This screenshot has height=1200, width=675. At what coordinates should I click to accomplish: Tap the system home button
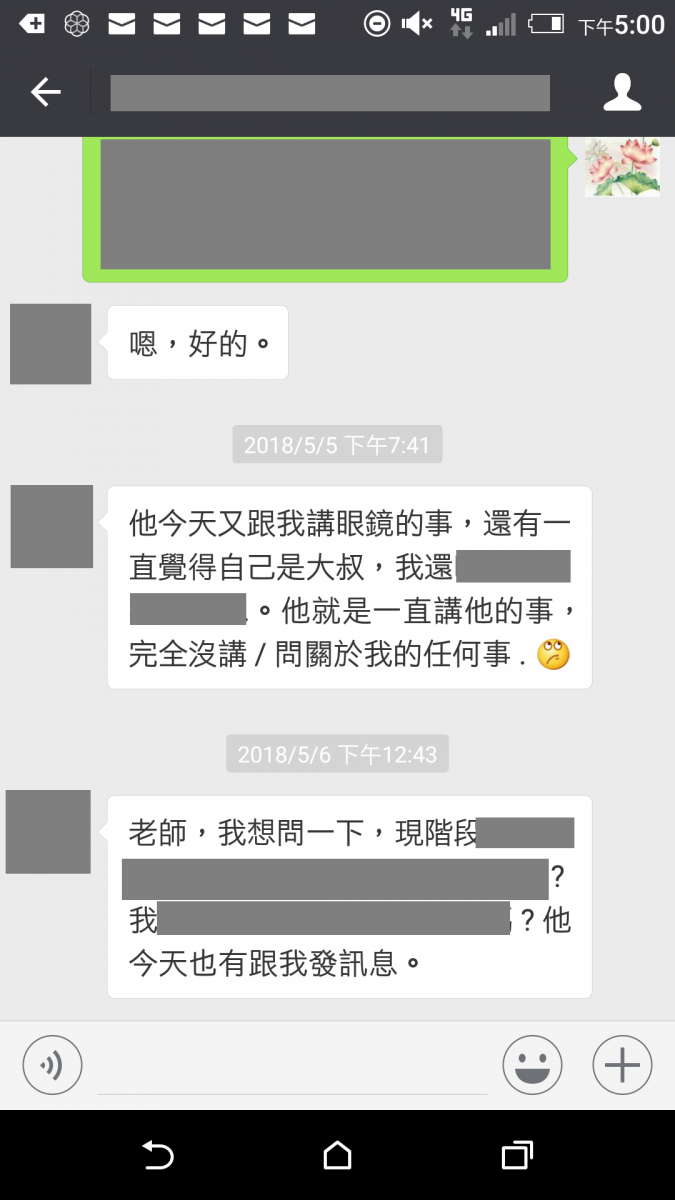point(337,1156)
